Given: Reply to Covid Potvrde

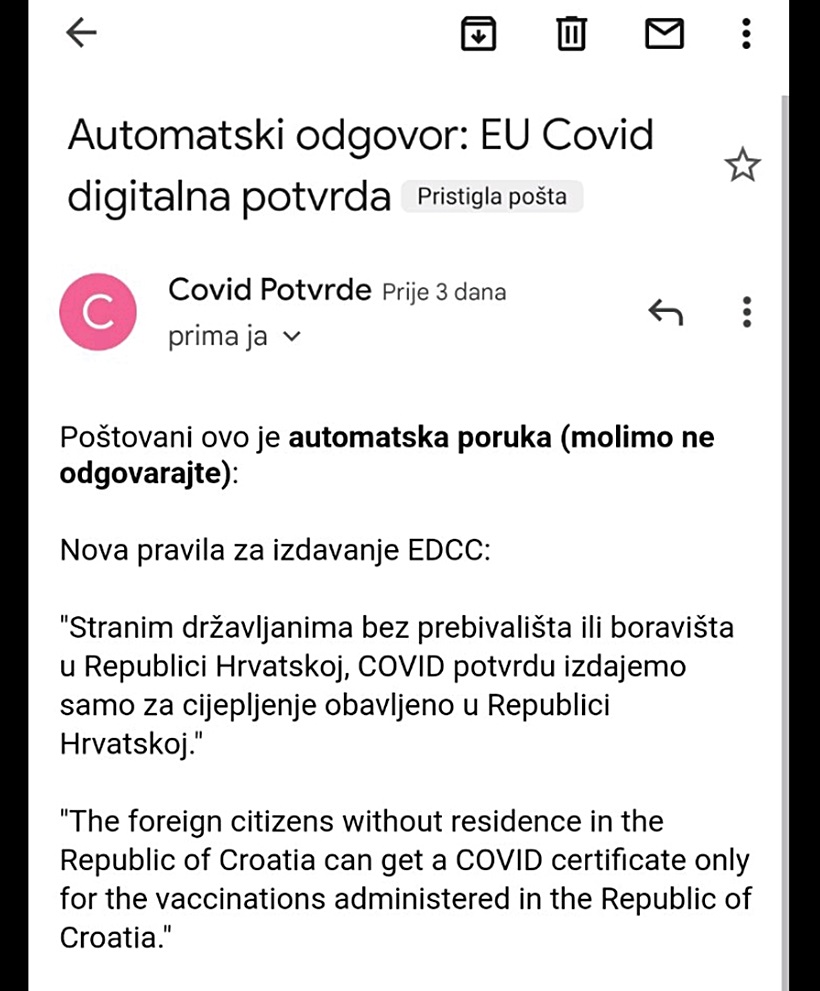Looking at the screenshot, I should tap(666, 312).
